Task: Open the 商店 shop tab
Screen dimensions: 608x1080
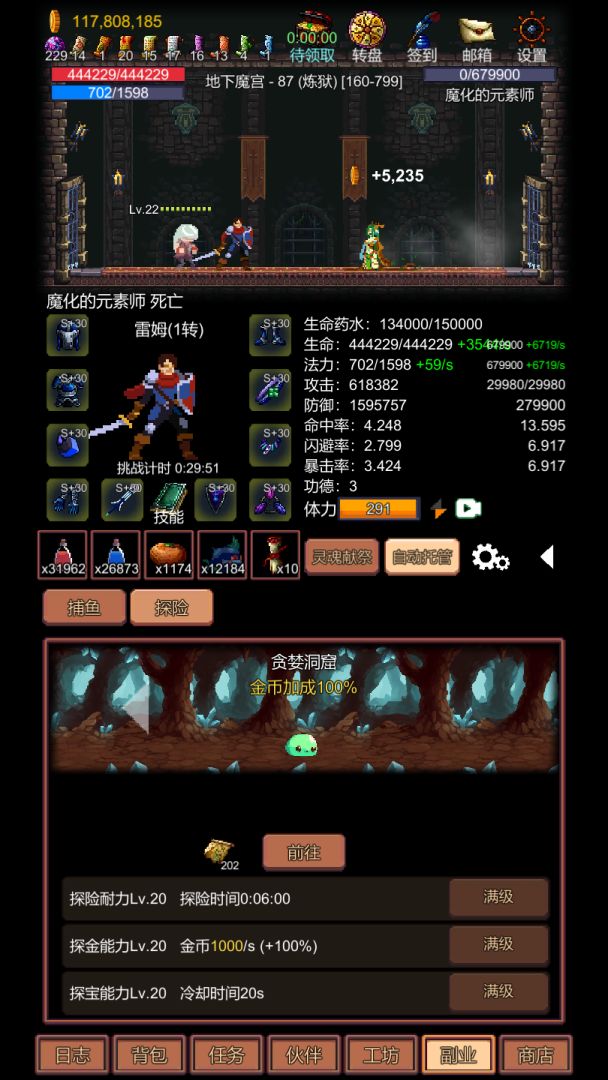Action: point(535,1054)
